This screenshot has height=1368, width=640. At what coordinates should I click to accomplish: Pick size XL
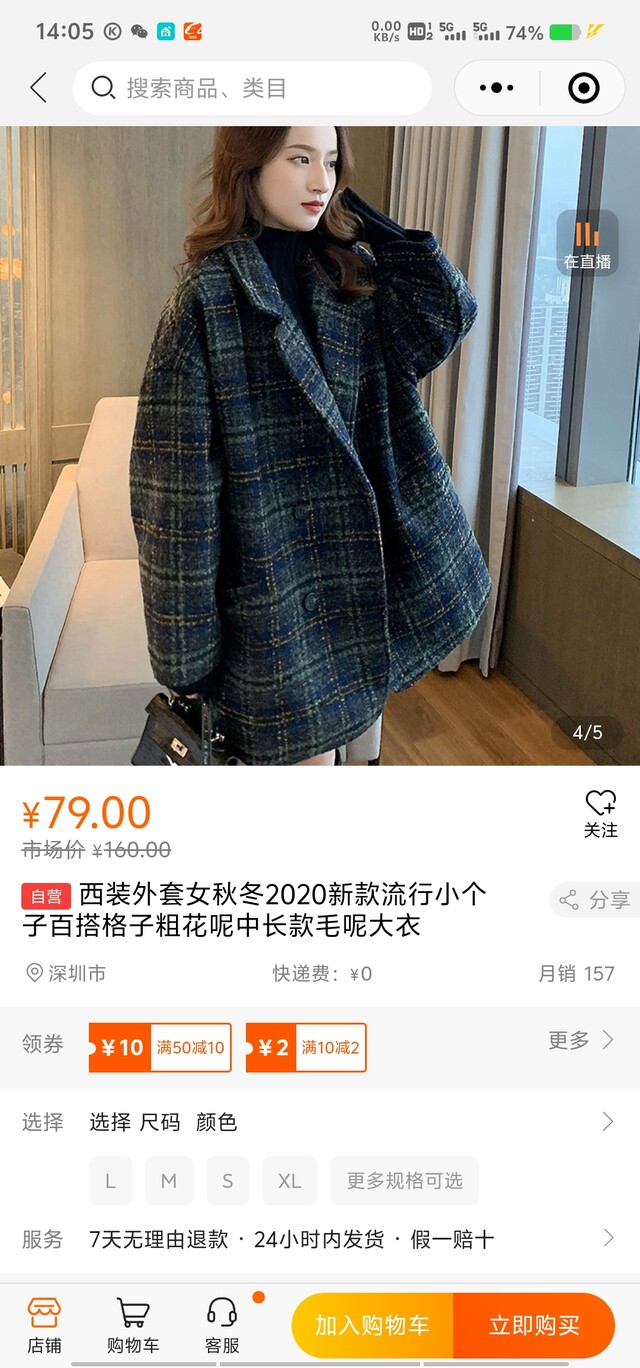[x=289, y=1181]
